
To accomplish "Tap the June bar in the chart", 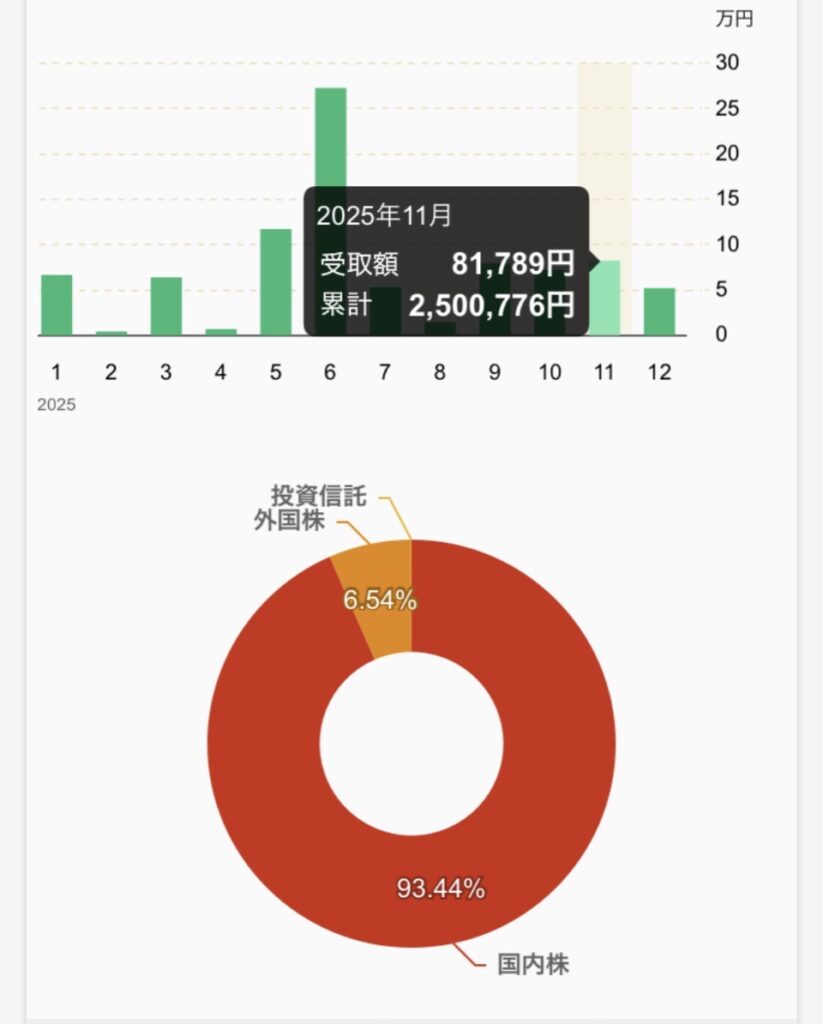I will [330, 140].
